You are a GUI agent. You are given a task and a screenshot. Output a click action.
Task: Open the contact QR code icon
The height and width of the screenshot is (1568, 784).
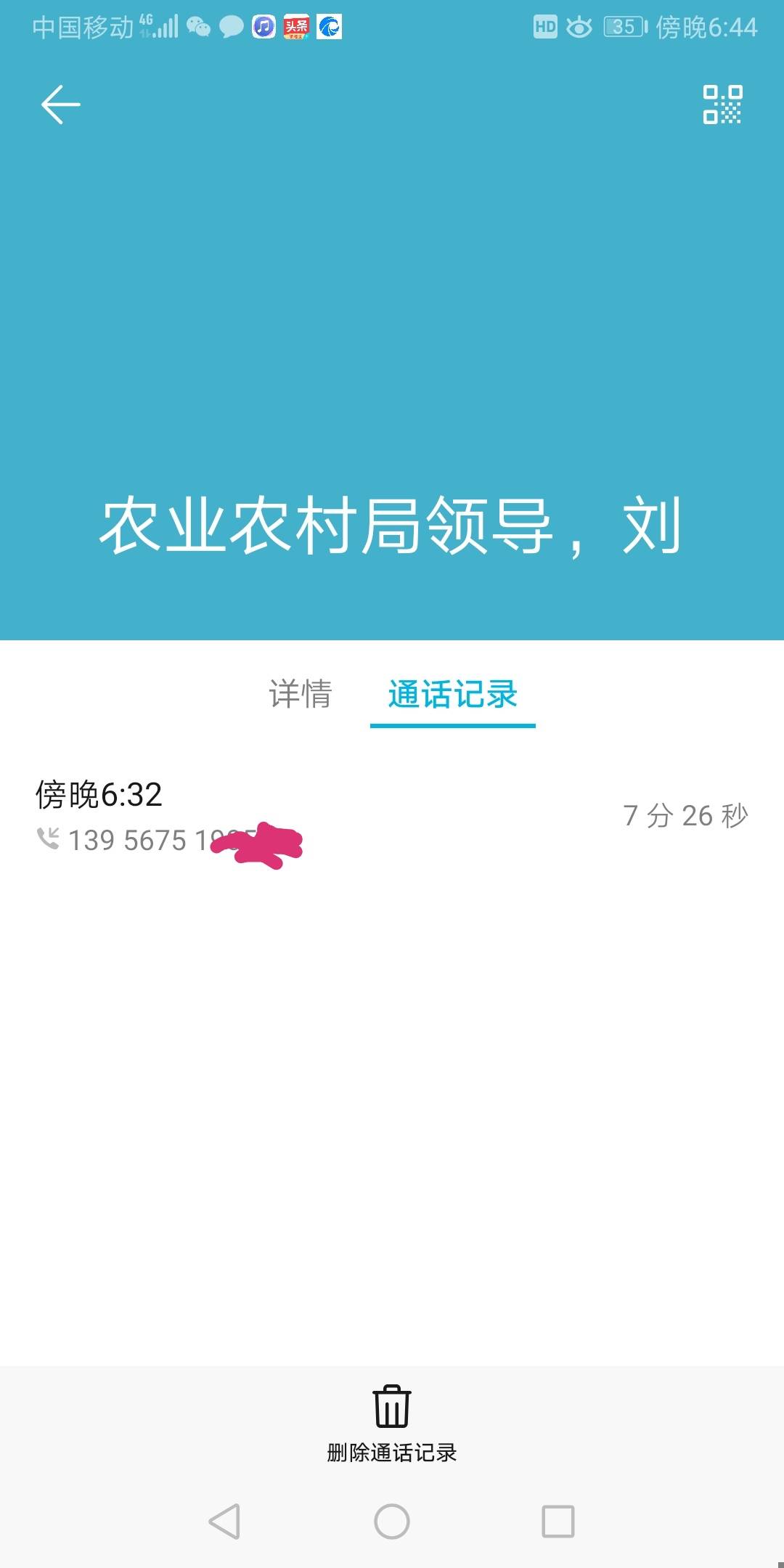(x=722, y=105)
